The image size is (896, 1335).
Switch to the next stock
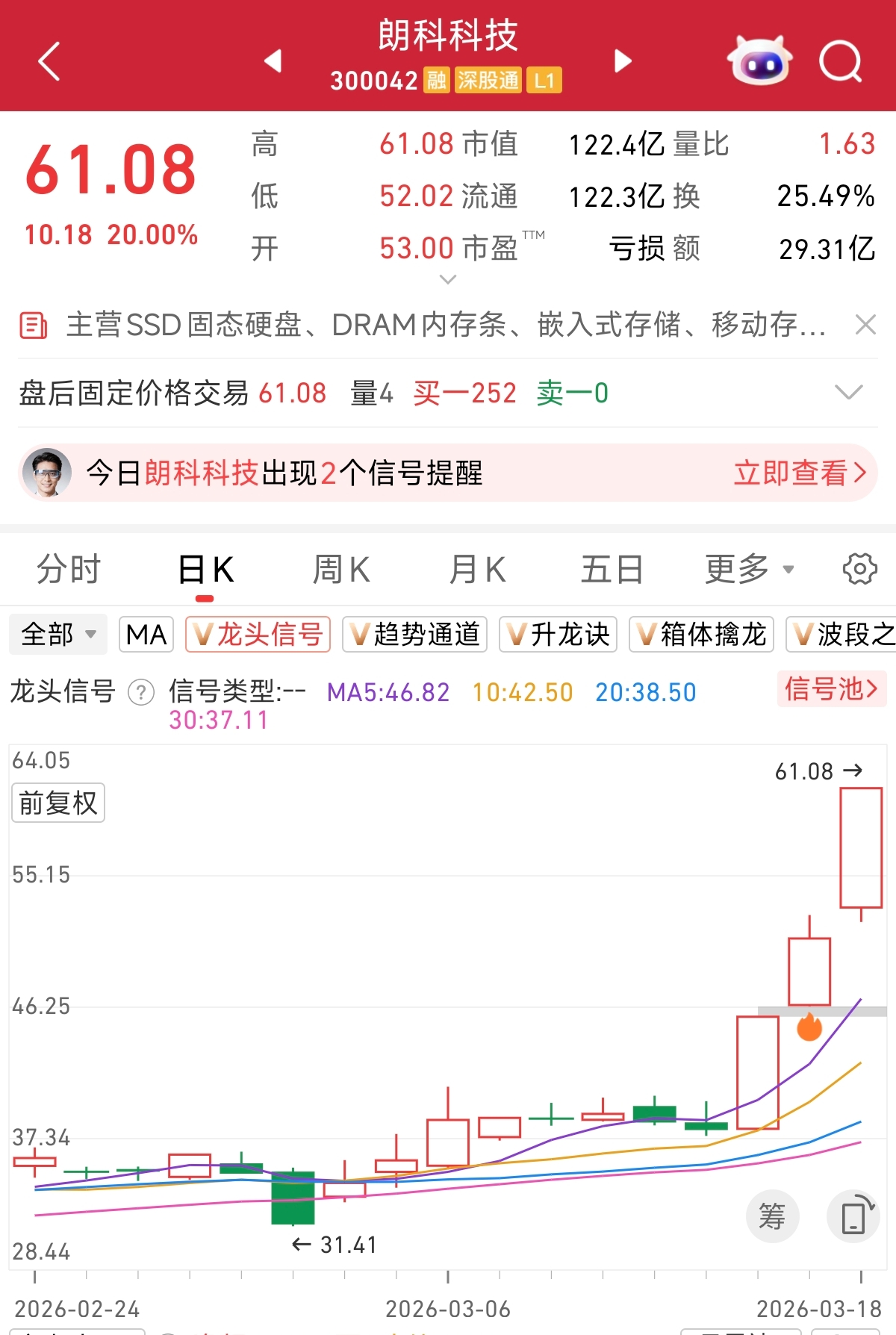coord(623,61)
